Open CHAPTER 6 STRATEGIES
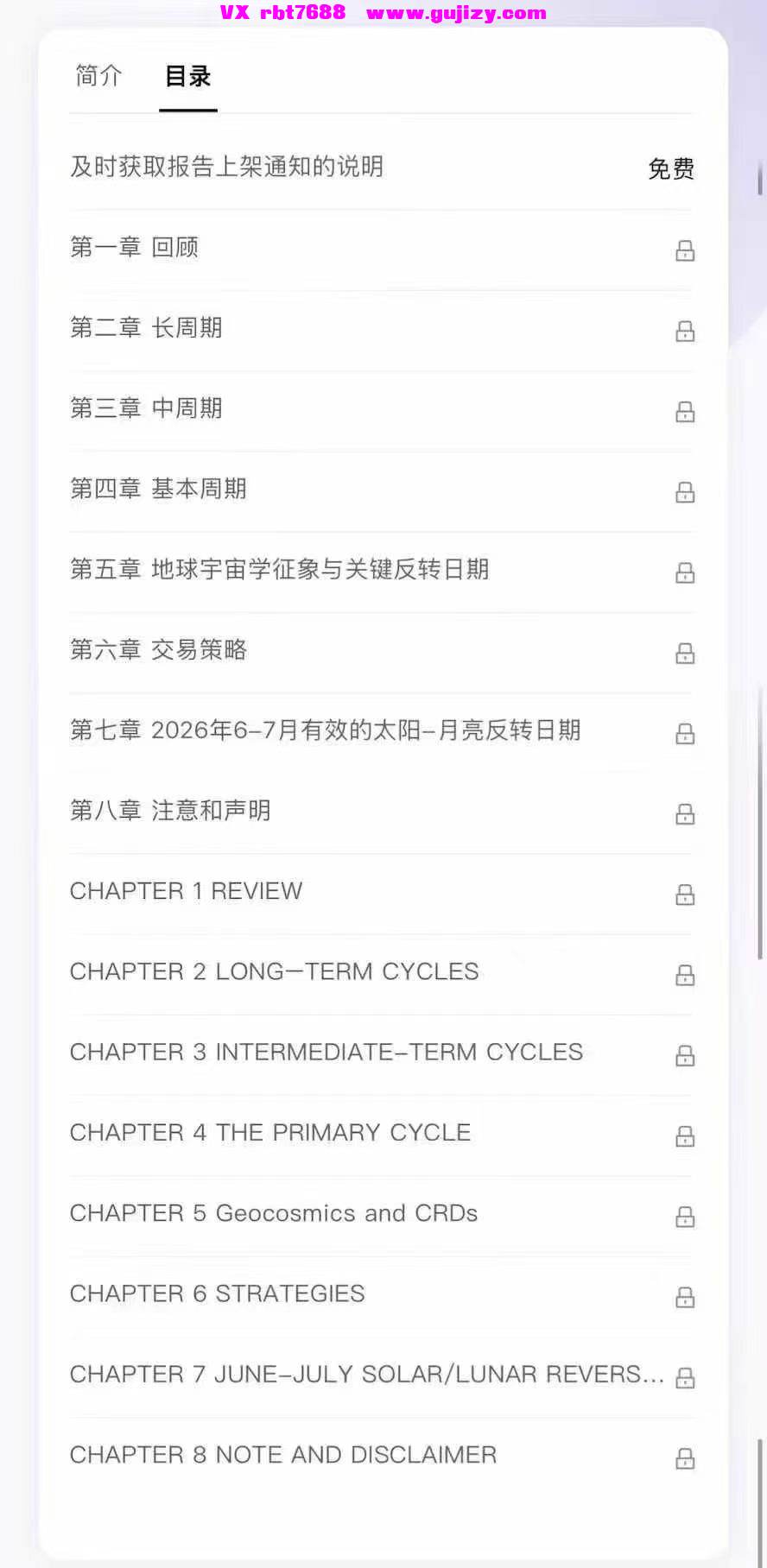This screenshot has width=767, height=1568. [x=382, y=1293]
